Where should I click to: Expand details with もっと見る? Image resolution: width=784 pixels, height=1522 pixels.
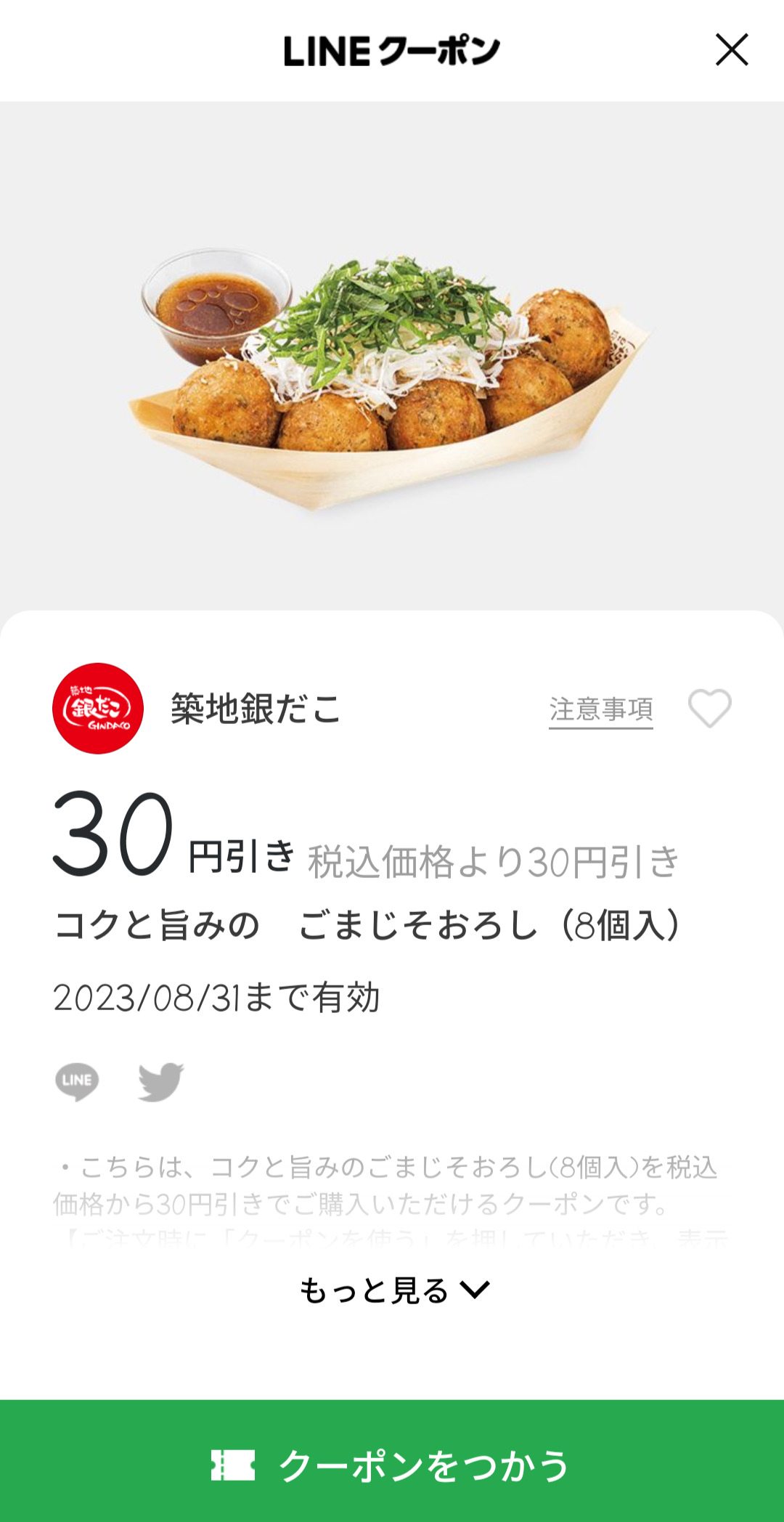tap(393, 1290)
